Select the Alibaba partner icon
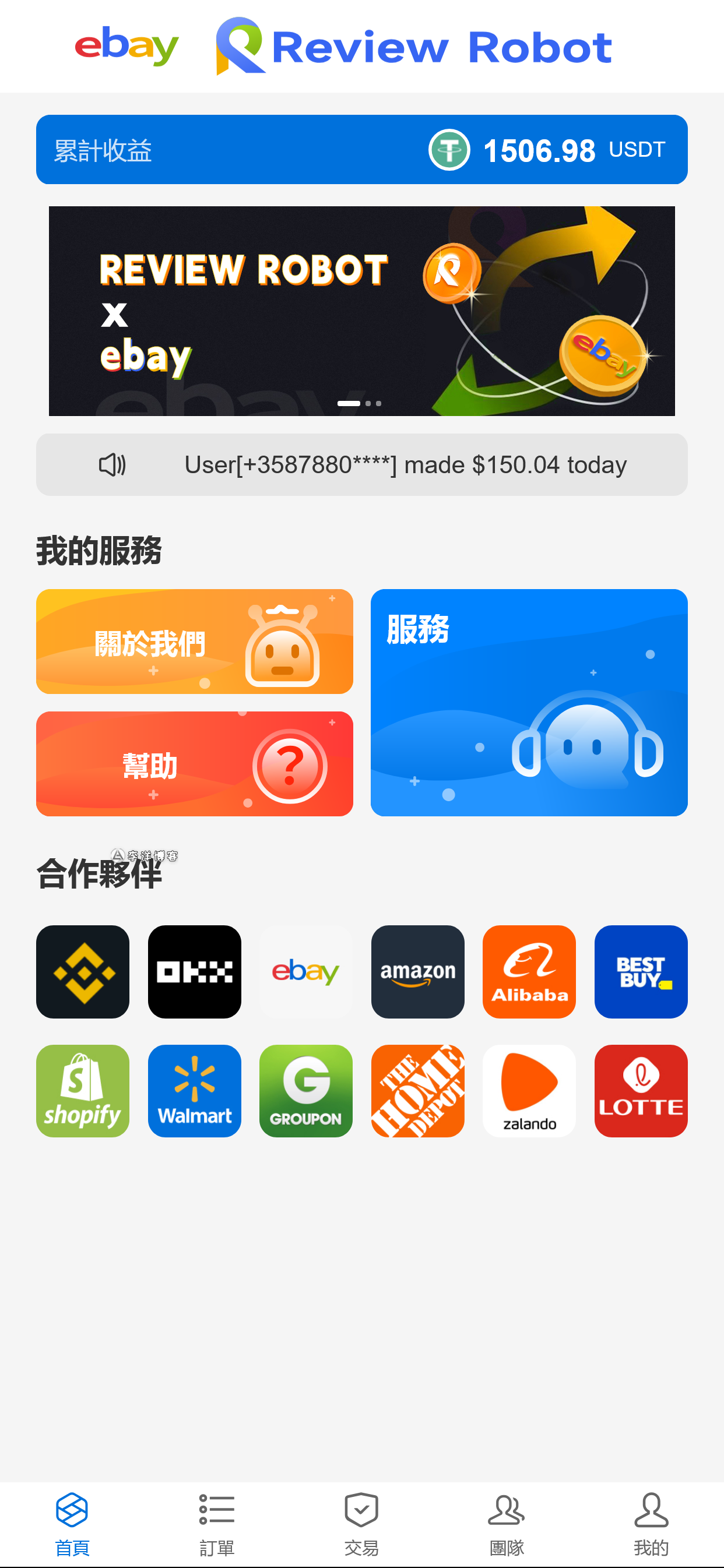Image resolution: width=724 pixels, height=1568 pixels. tap(529, 971)
